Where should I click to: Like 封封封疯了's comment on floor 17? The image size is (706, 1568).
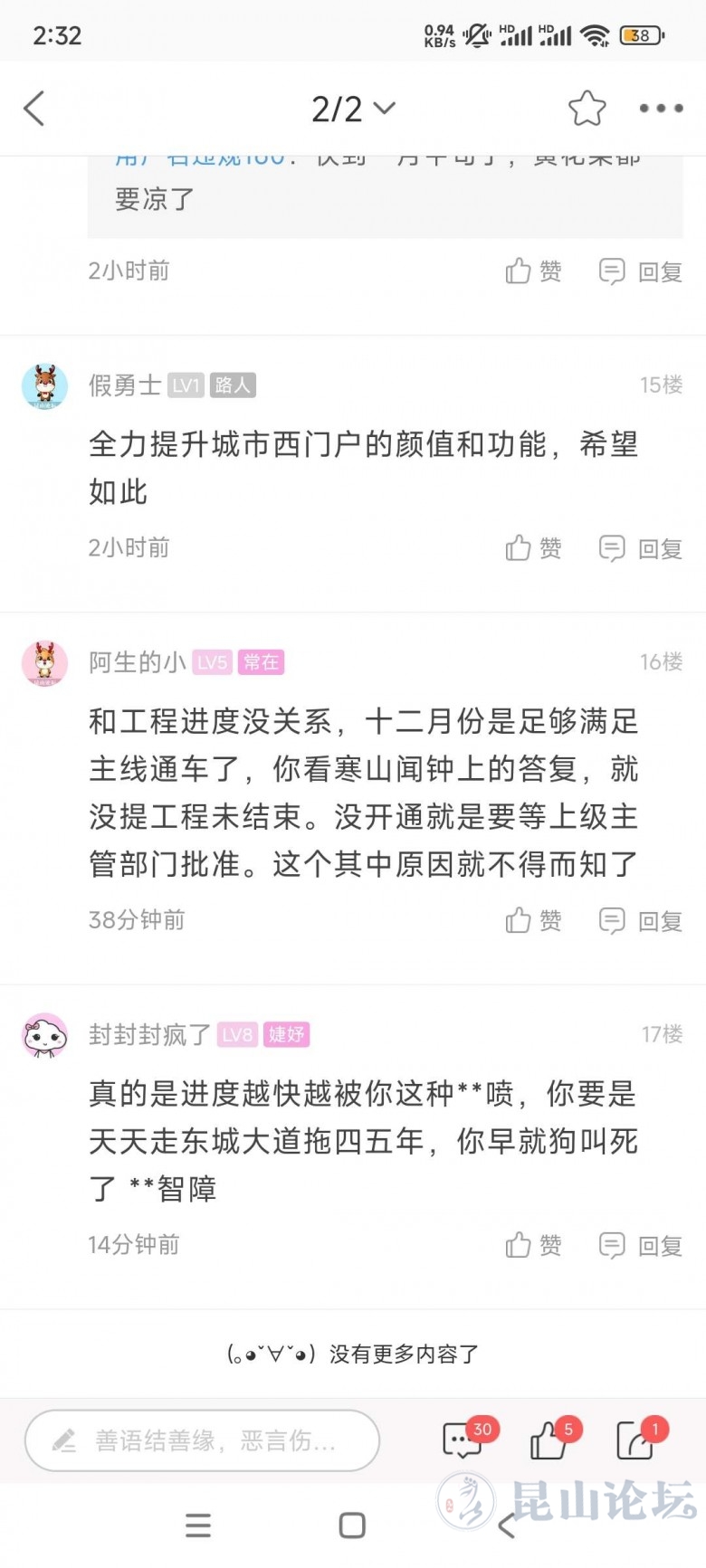point(533,1246)
